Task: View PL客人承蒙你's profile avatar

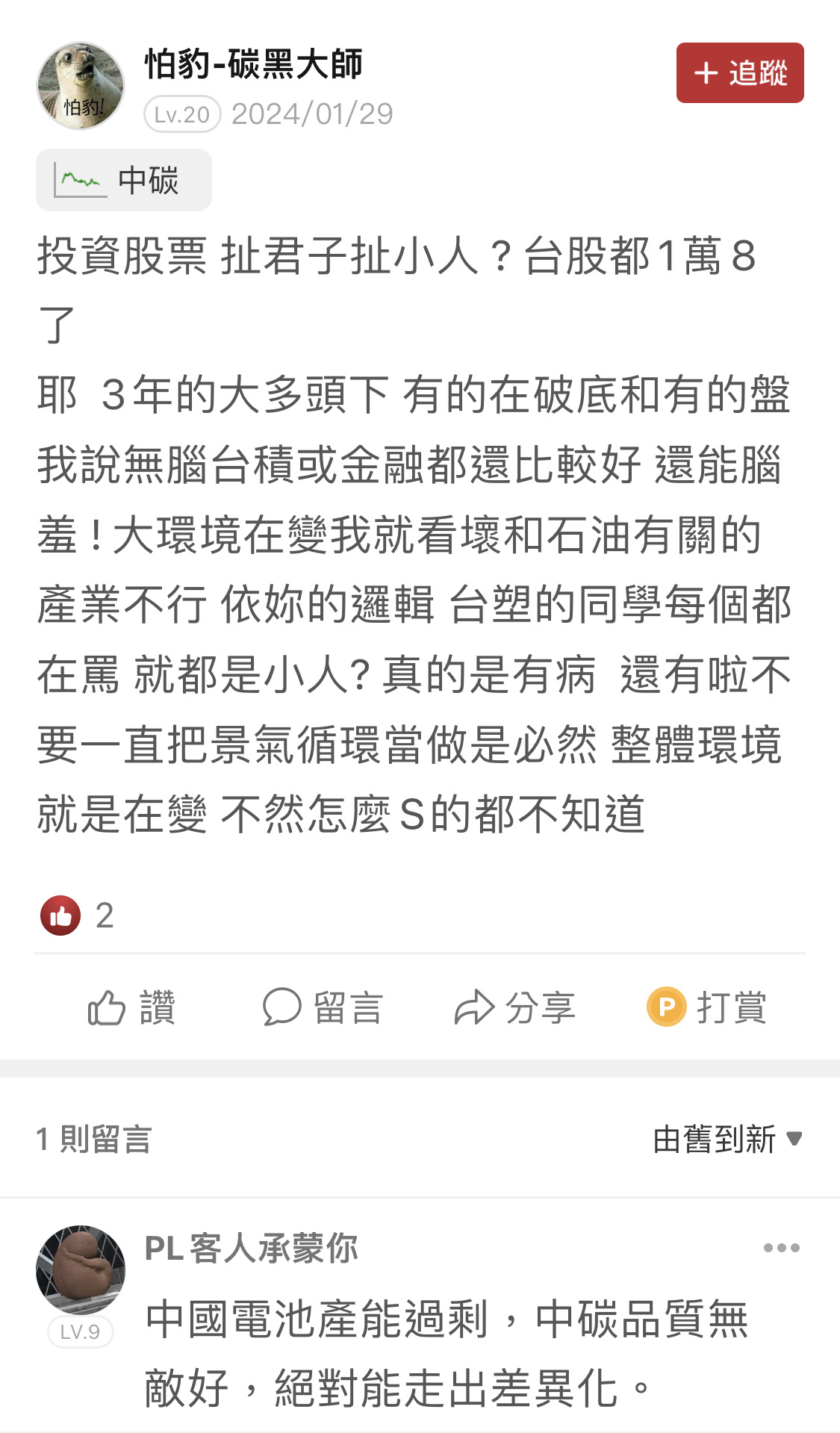Action: point(81,1270)
